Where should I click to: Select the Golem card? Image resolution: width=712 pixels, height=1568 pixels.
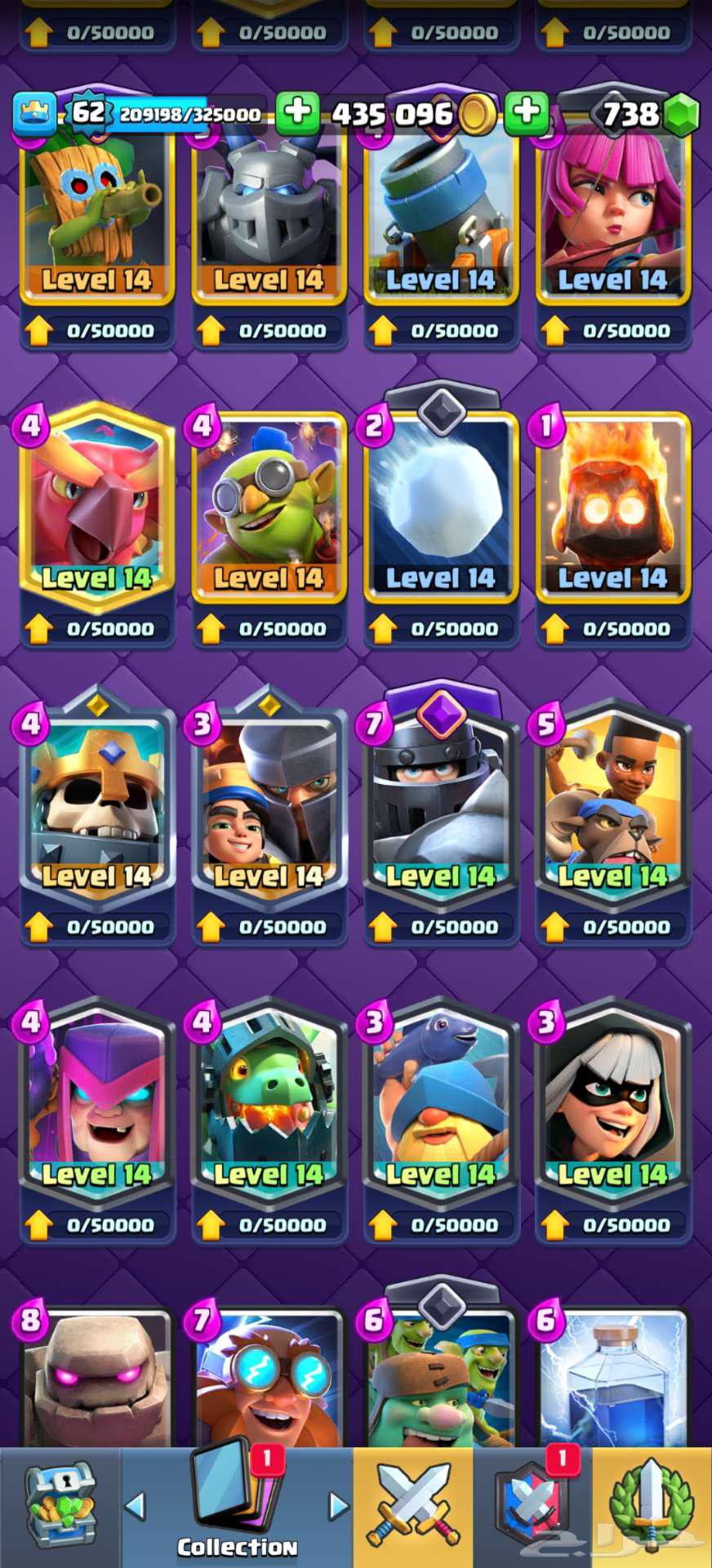coord(97,1380)
